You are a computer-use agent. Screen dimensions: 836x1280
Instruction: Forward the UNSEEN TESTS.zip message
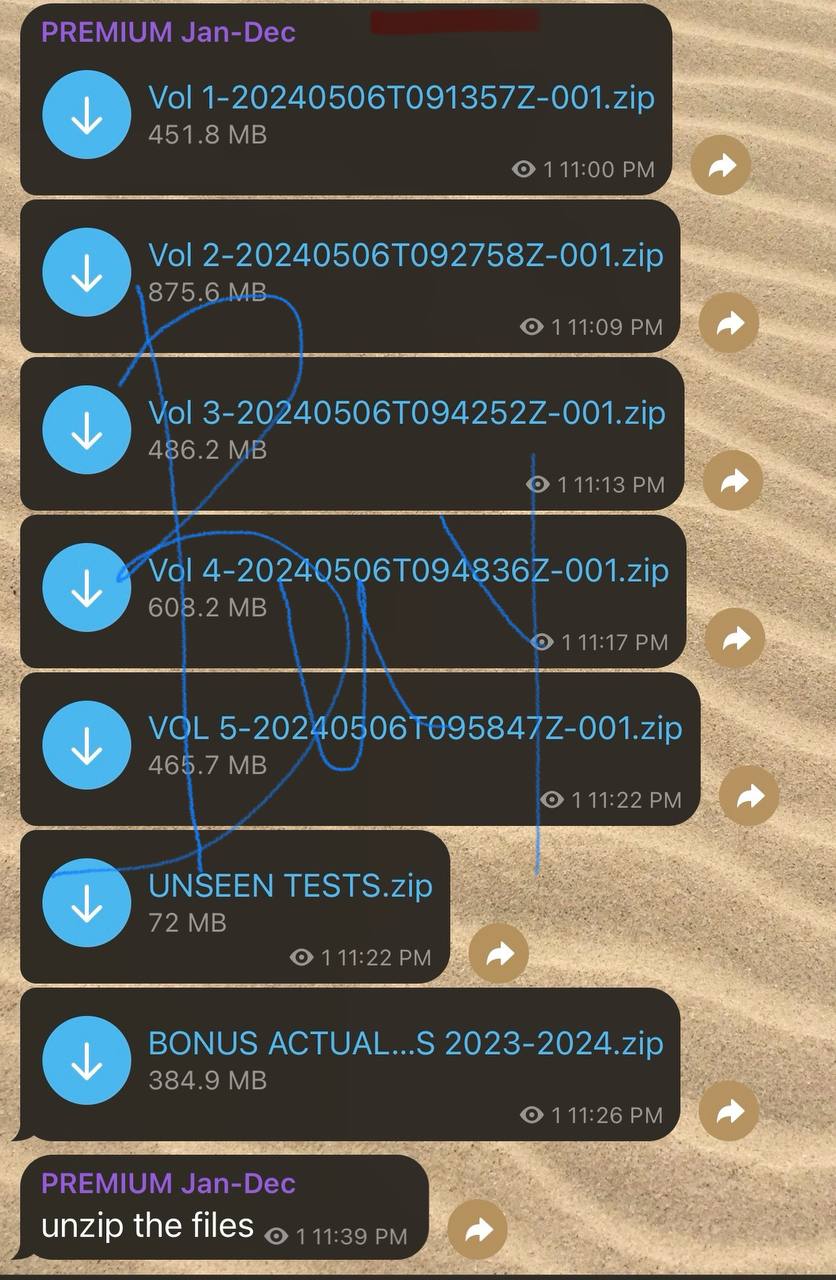(x=499, y=954)
